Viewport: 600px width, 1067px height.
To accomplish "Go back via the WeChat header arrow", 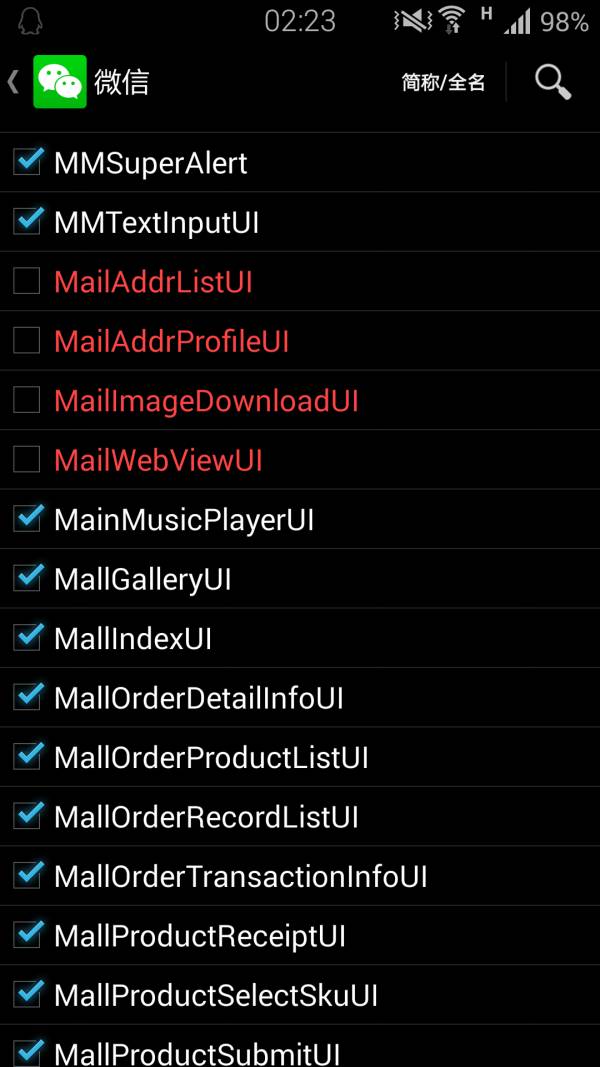I will point(13,82).
